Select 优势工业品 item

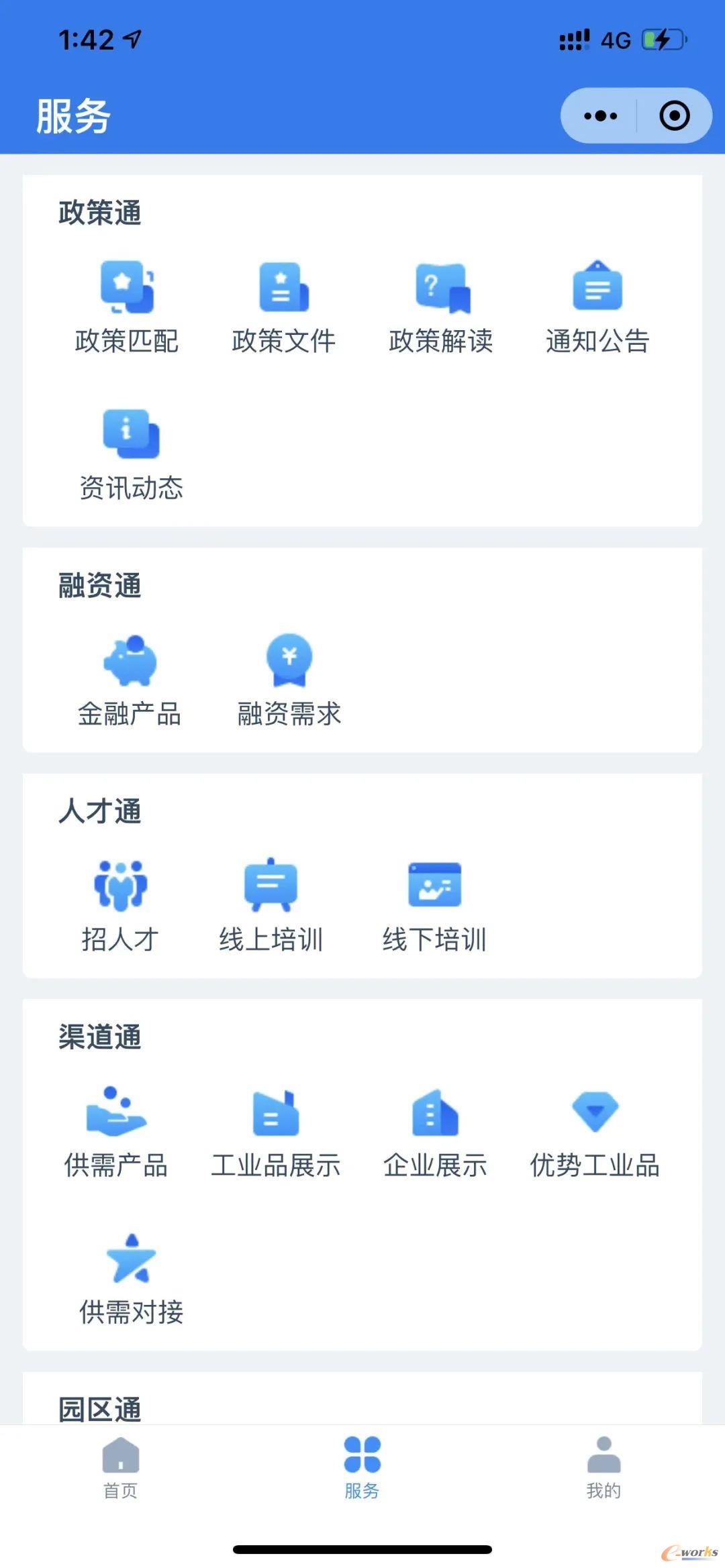(x=595, y=1133)
